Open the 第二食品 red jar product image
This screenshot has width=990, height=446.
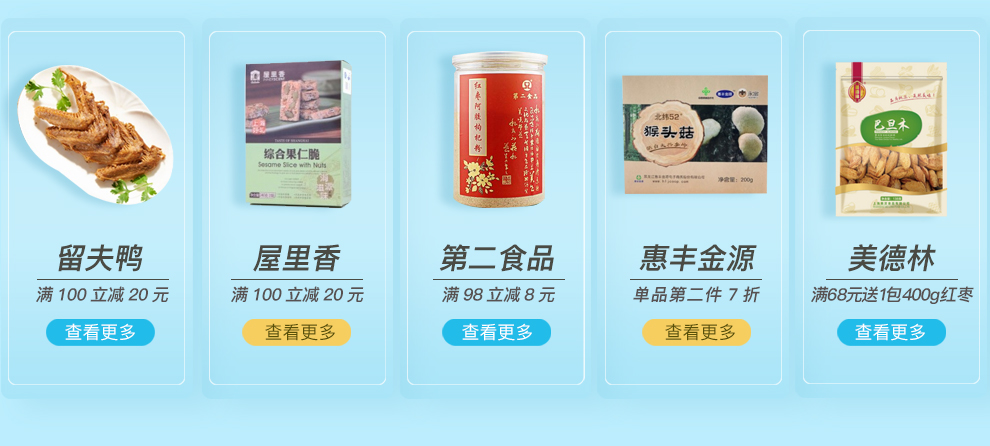pyautogui.click(x=497, y=130)
